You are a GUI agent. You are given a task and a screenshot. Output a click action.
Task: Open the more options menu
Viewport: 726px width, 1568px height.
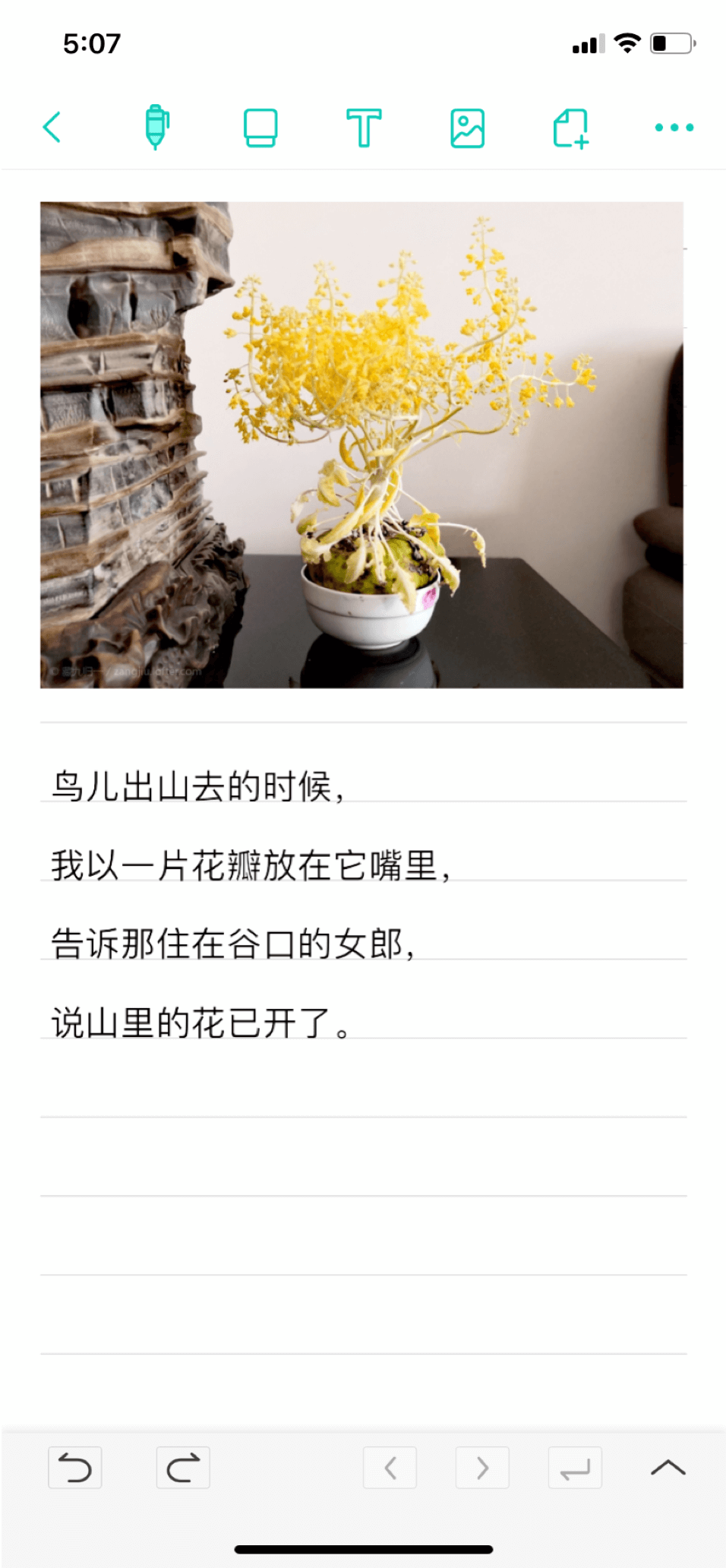point(674,127)
